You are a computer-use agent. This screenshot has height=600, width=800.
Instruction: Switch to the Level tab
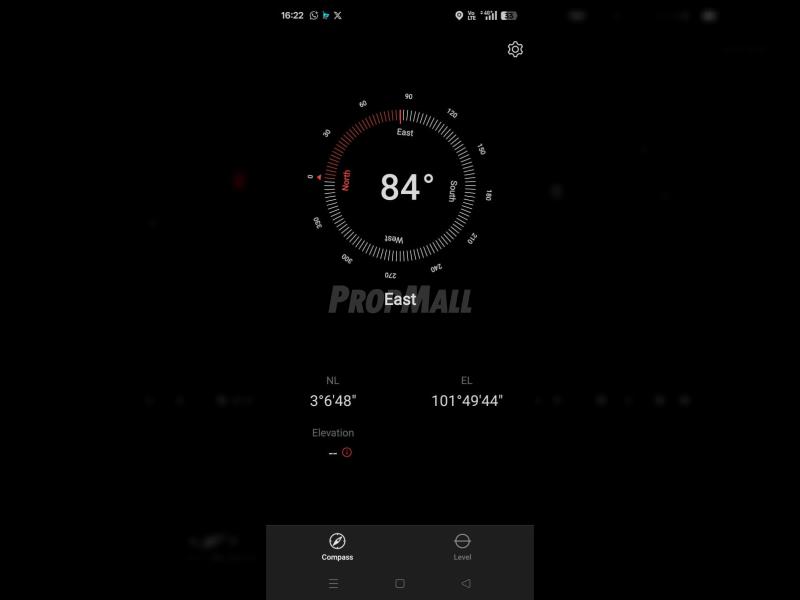click(462, 546)
